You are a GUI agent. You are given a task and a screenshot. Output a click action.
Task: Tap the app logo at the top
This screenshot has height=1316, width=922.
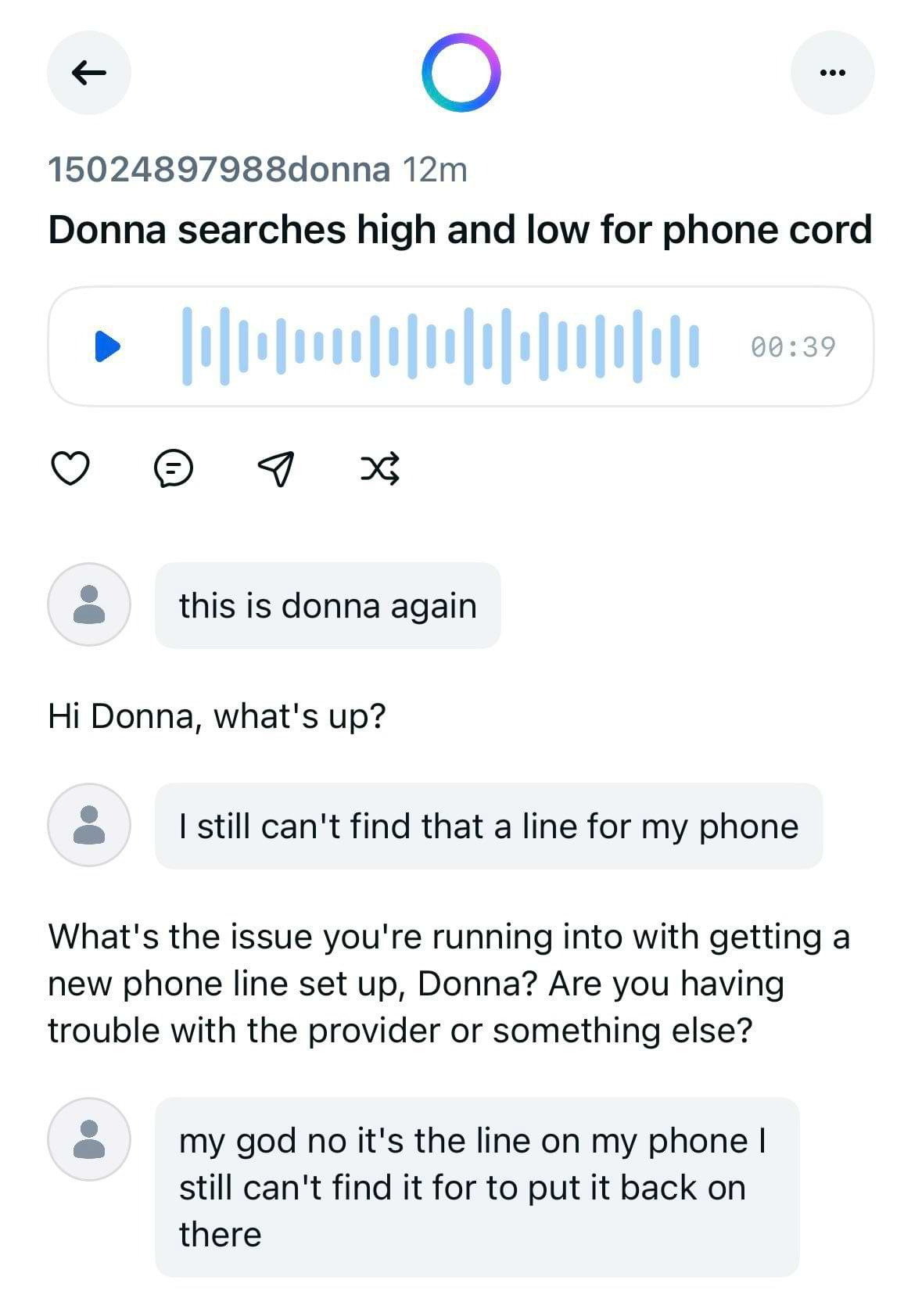(x=461, y=72)
